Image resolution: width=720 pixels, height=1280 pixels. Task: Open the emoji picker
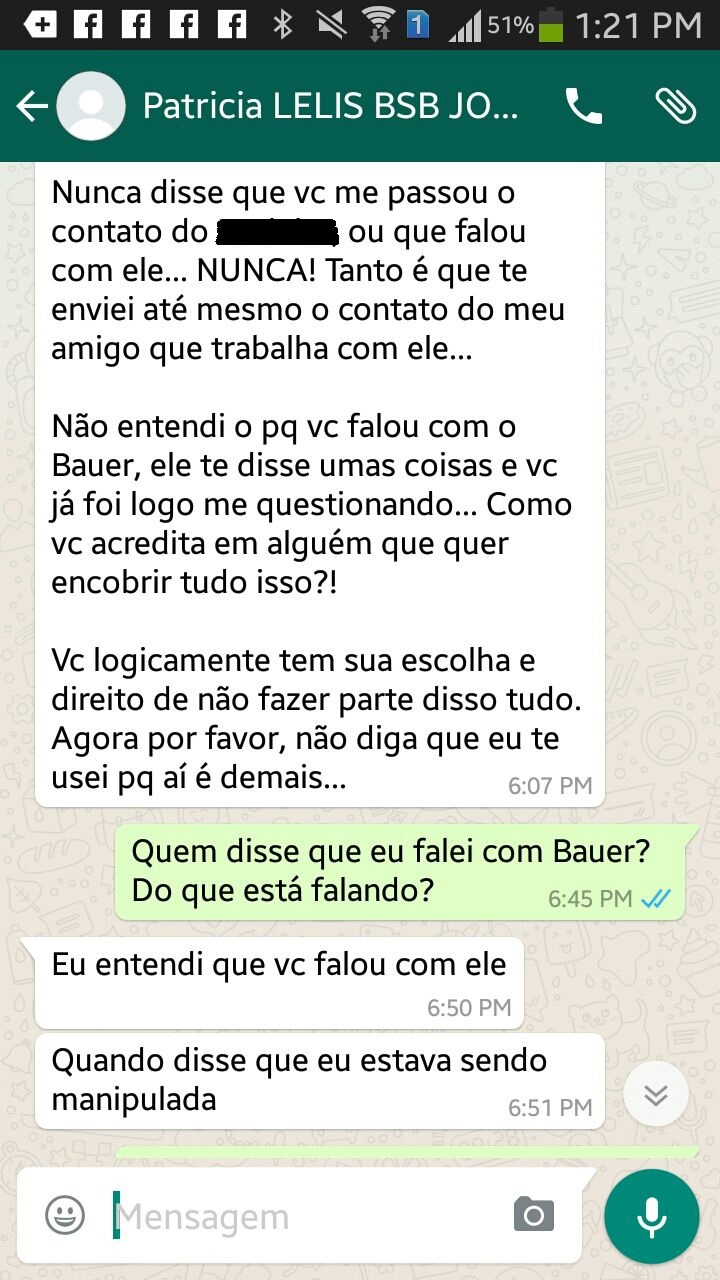(65, 1216)
